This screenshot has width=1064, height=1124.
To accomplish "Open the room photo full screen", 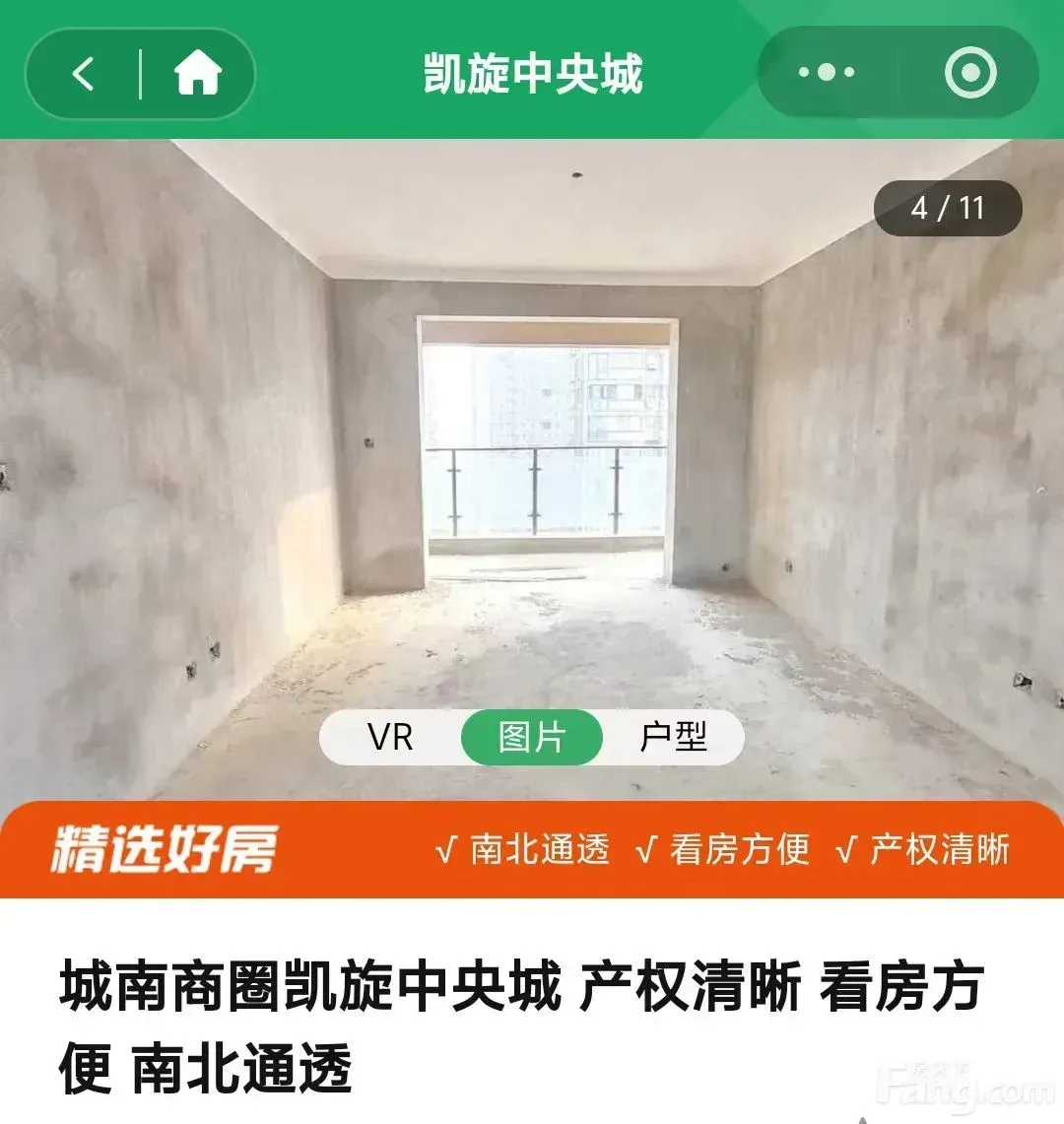I will coord(532,470).
